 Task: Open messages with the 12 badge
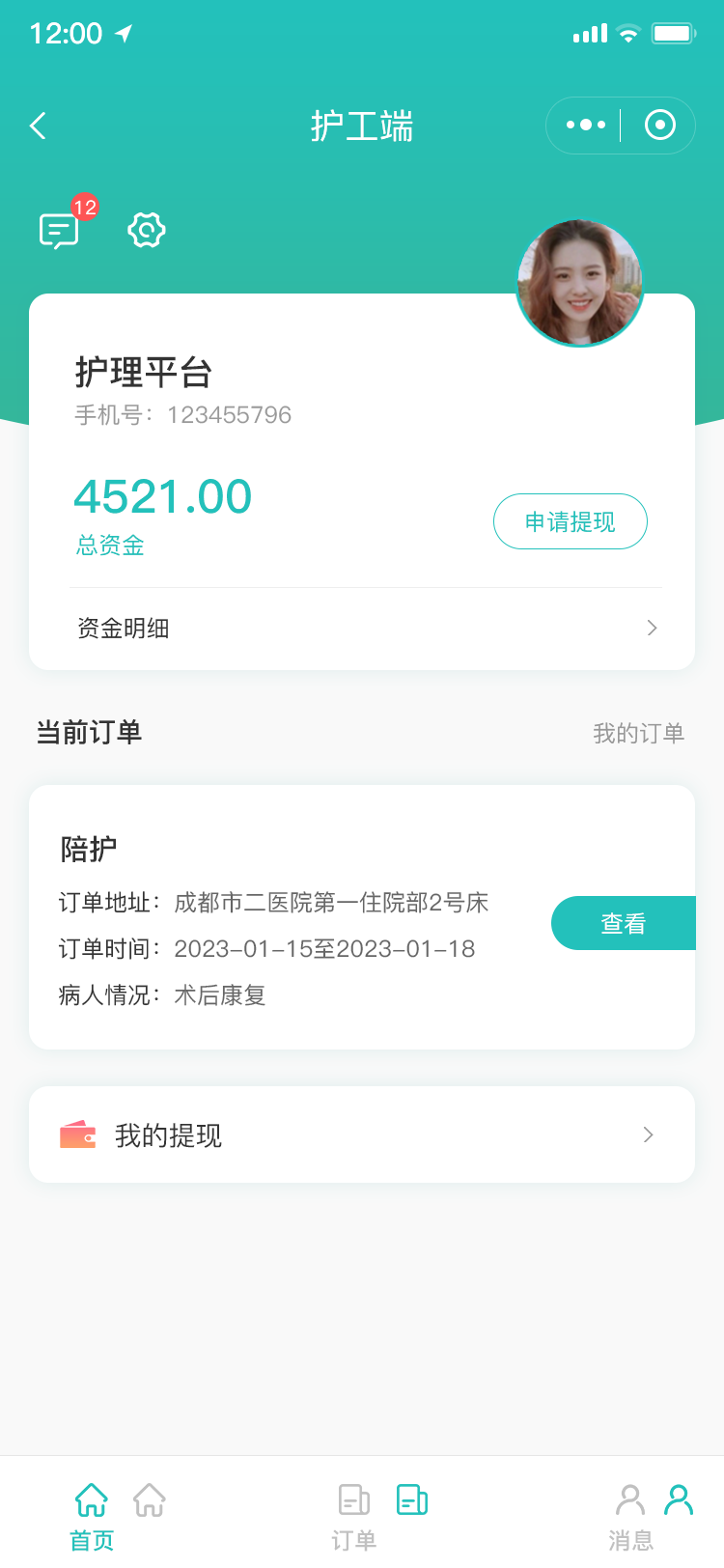(x=60, y=231)
